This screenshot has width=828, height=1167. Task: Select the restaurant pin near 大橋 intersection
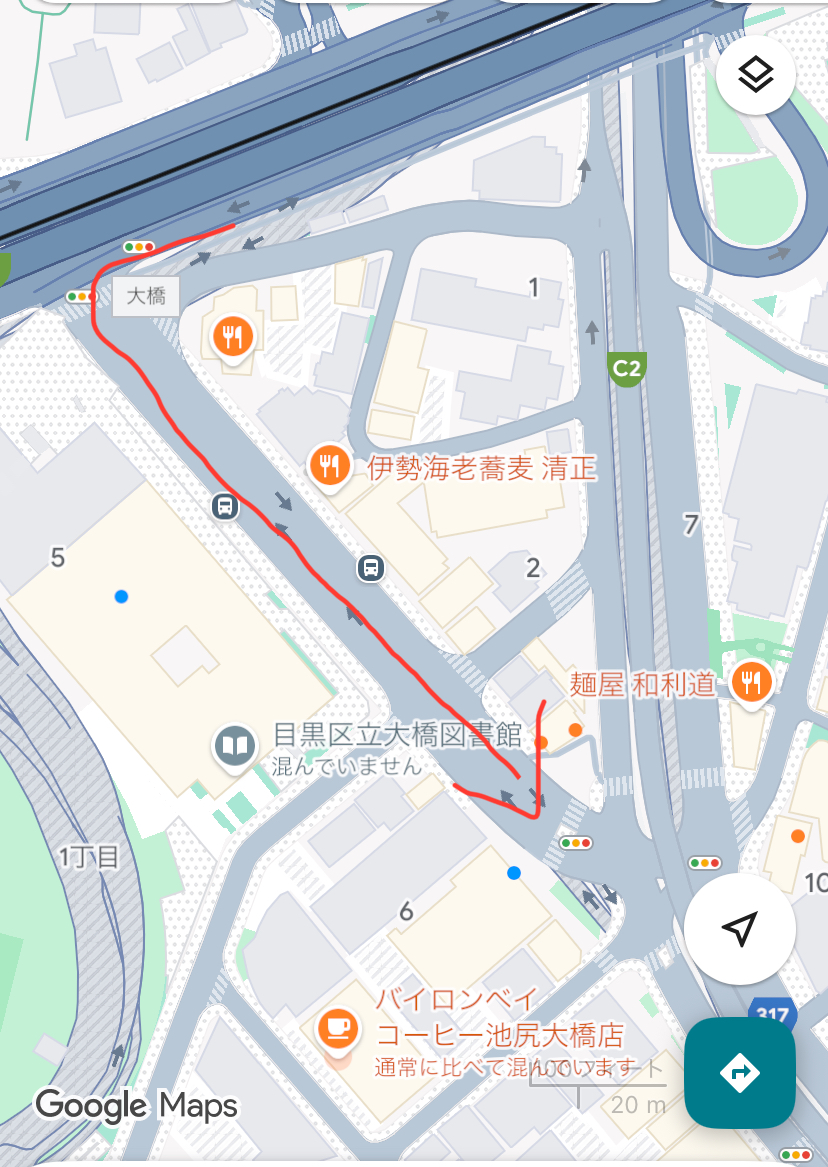pyautogui.click(x=233, y=337)
